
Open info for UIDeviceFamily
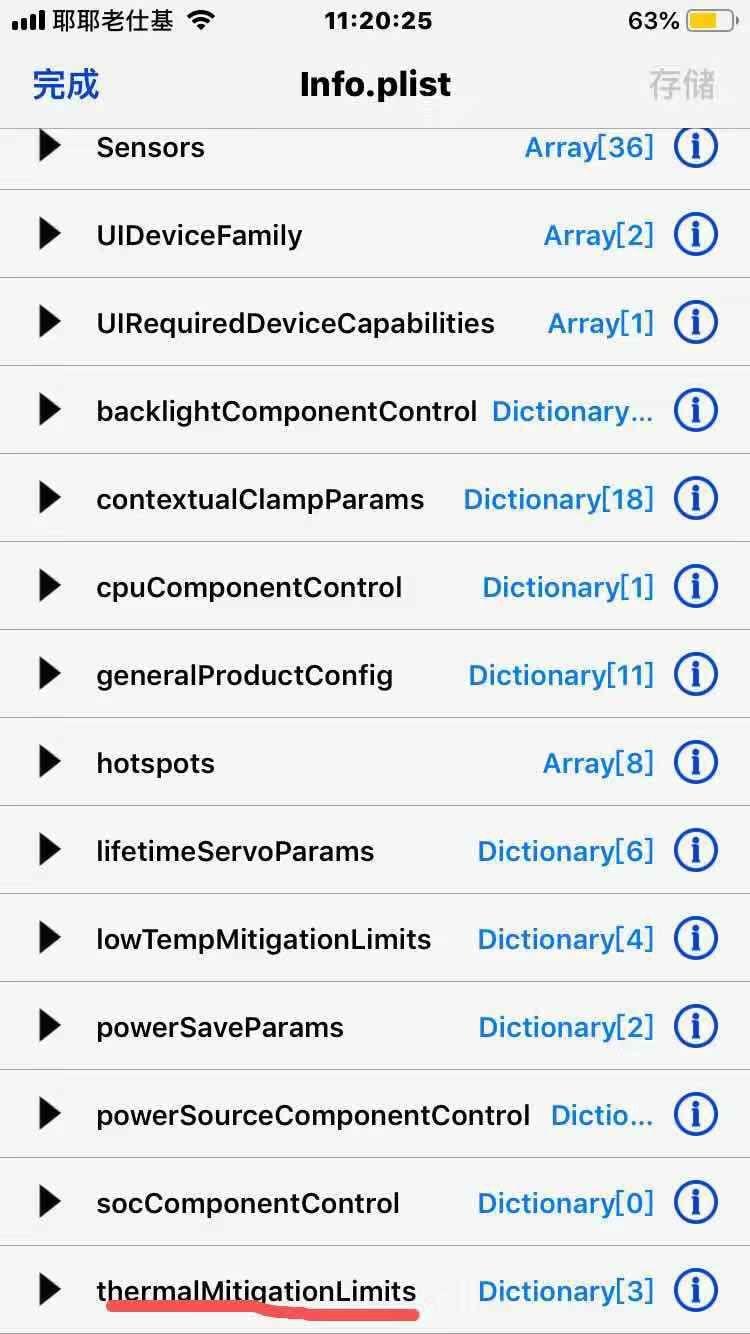click(x=696, y=235)
